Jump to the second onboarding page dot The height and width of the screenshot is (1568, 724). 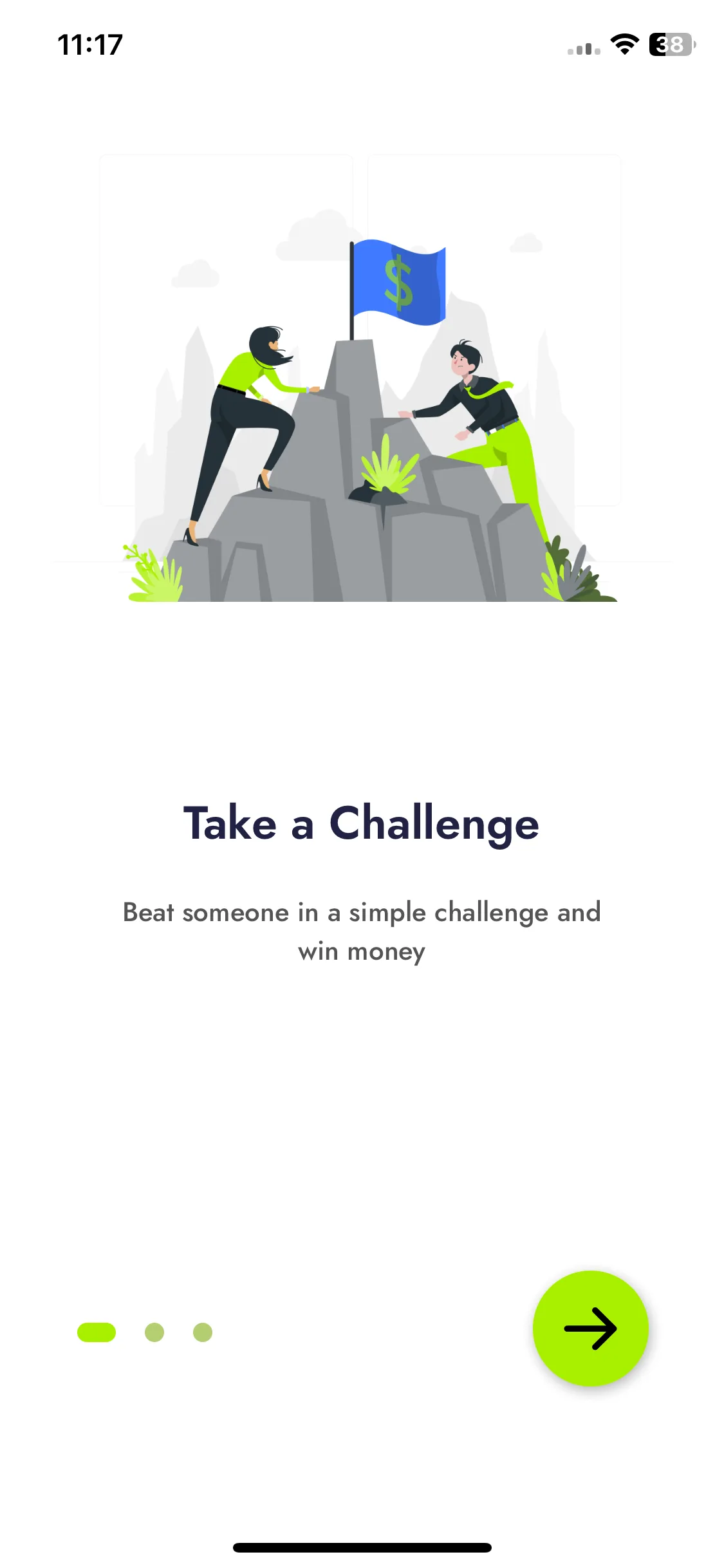[x=154, y=1332]
